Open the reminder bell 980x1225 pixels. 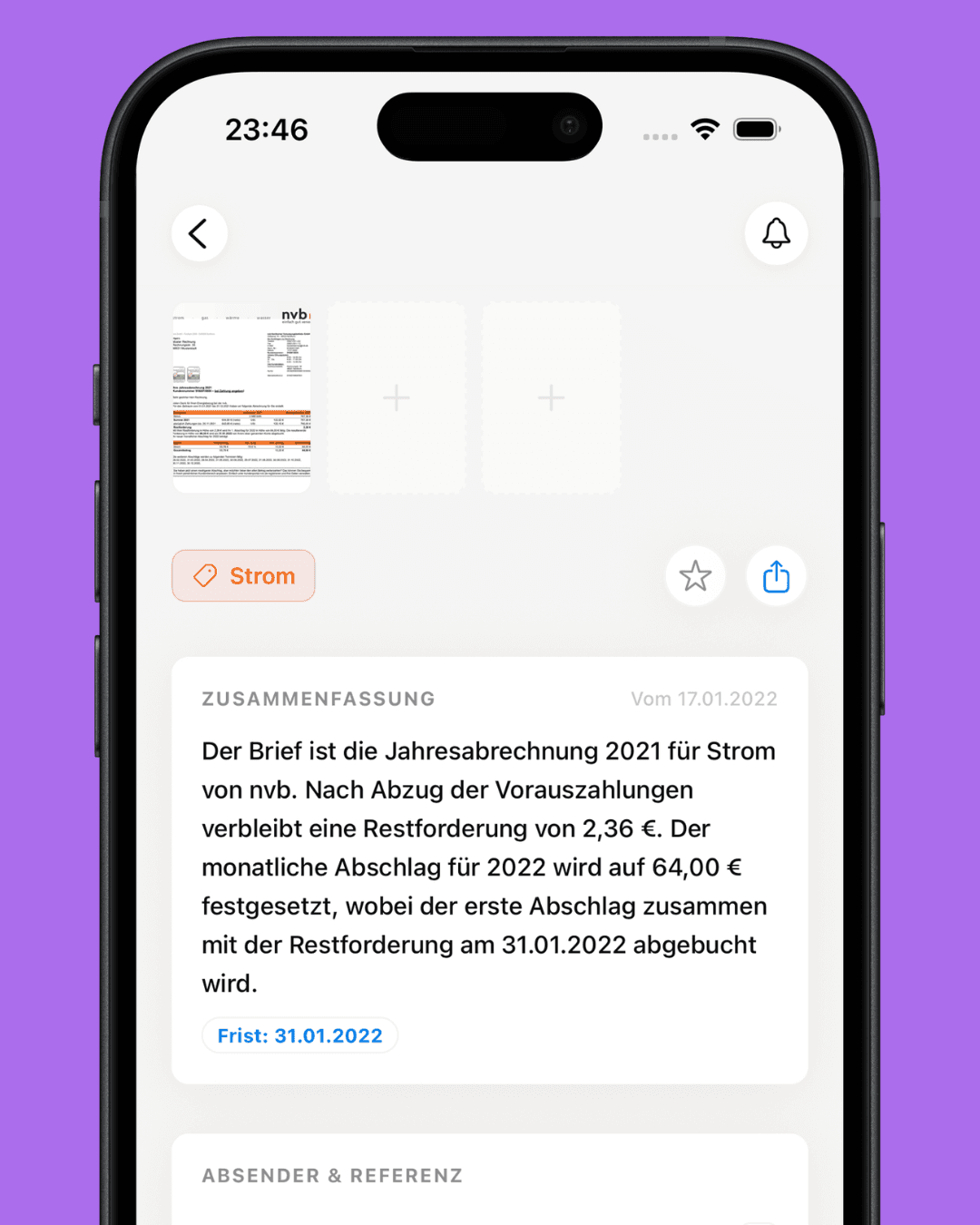tap(776, 233)
